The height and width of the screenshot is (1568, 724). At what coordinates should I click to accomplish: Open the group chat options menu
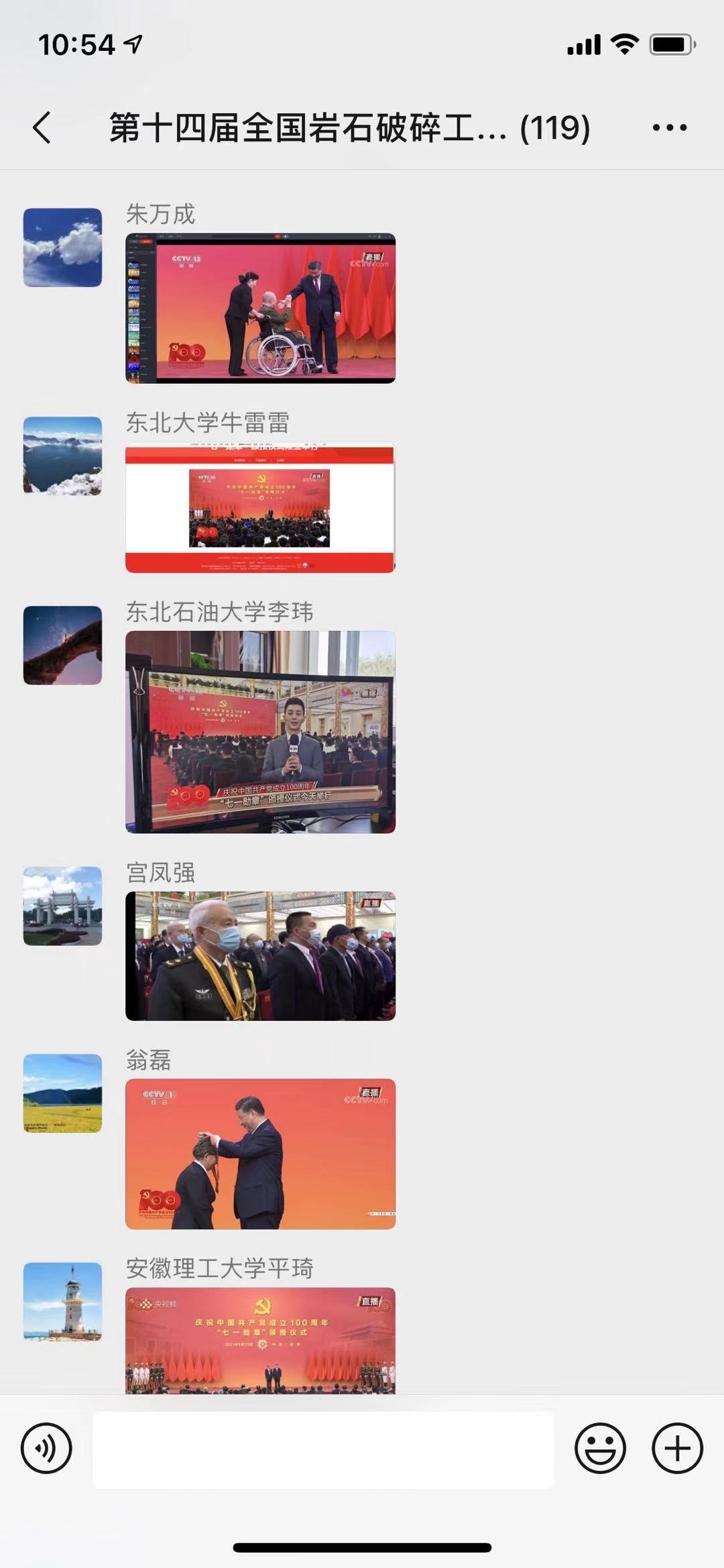tap(669, 127)
